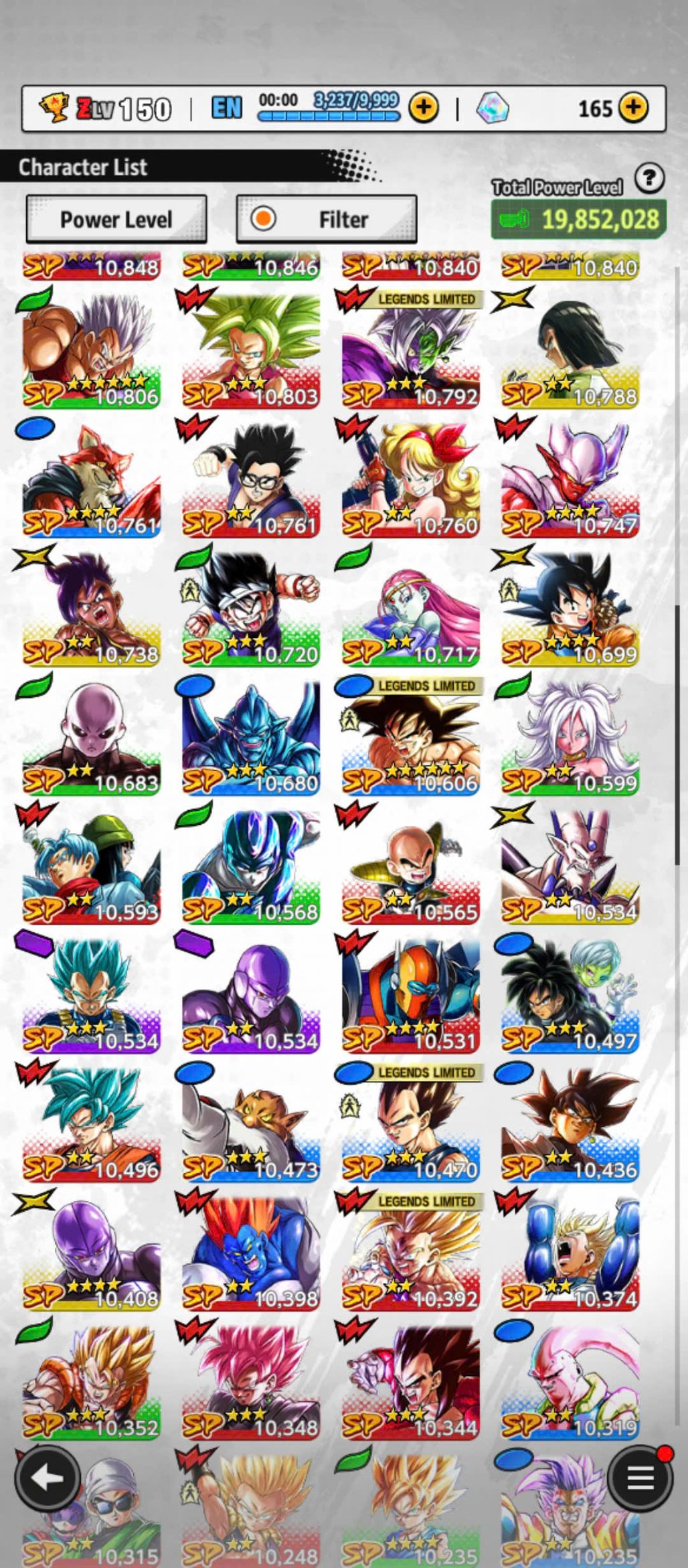Image resolution: width=688 pixels, height=1568 pixels.
Task: Select the character with power 10,760
Action: coord(410,478)
